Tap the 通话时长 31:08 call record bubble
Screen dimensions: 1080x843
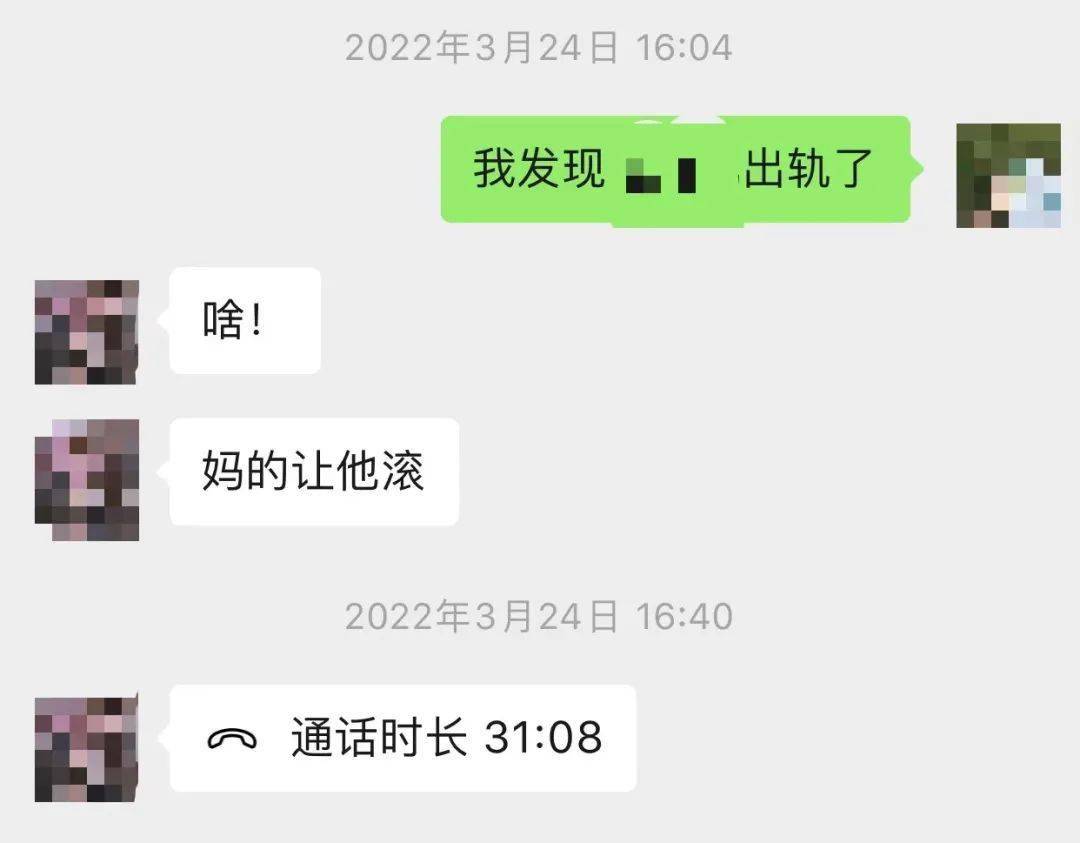pos(403,739)
